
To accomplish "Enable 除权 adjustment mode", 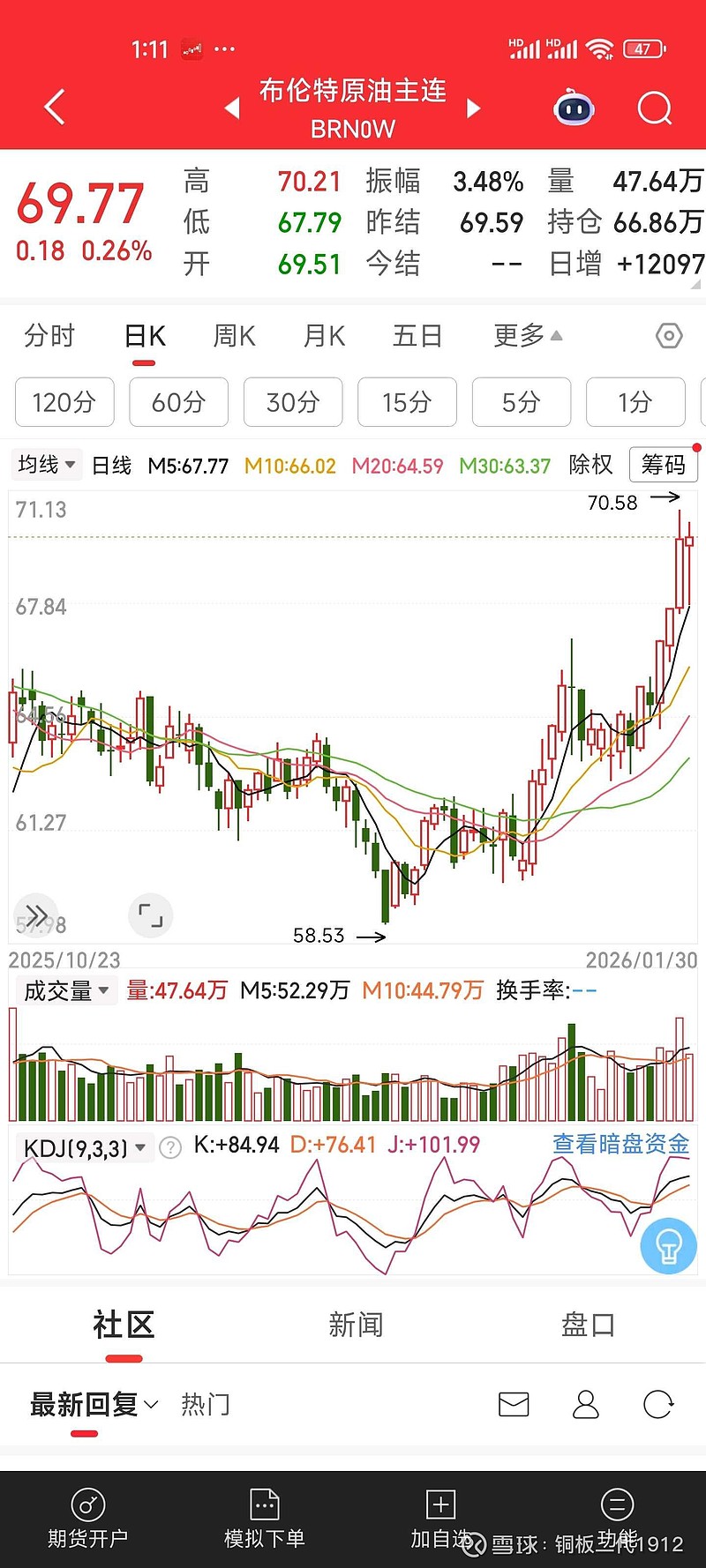I will coord(590,465).
